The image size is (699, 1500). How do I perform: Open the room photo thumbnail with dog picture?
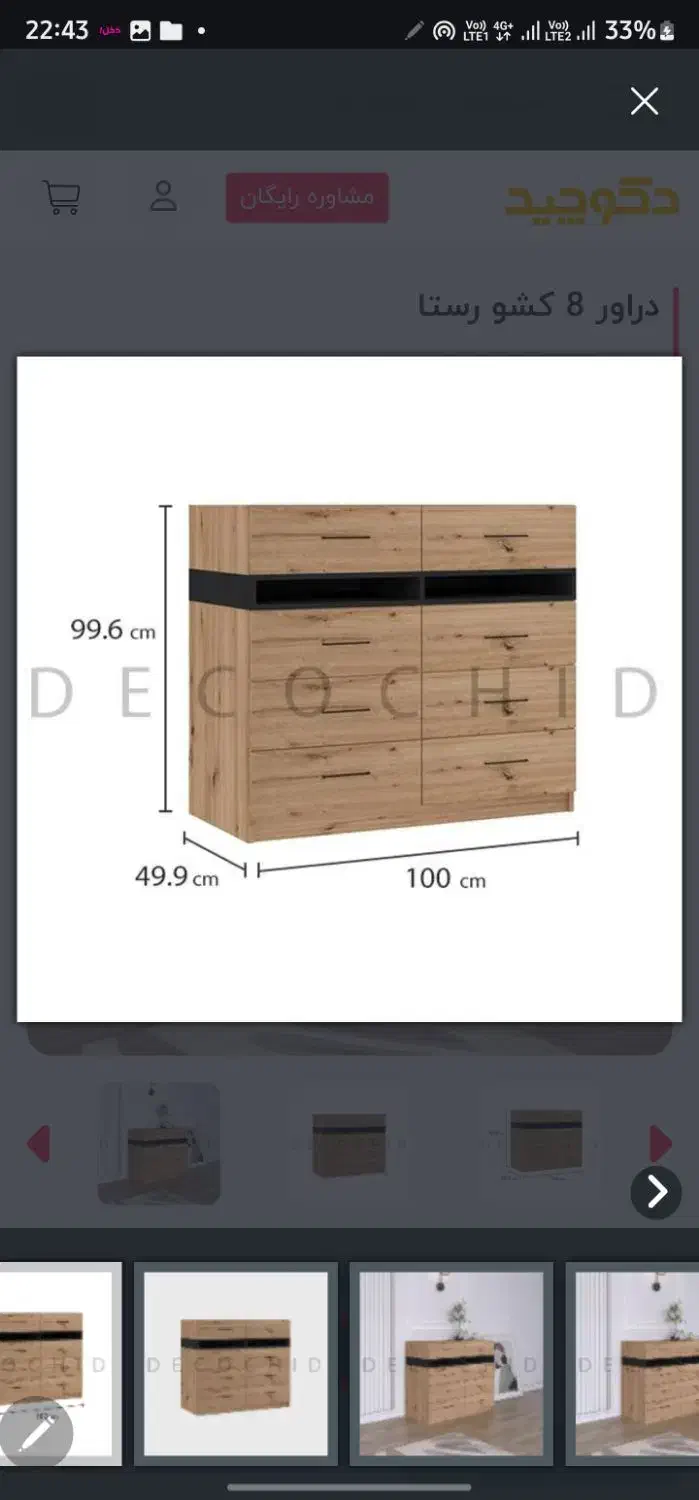tap(451, 1363)
